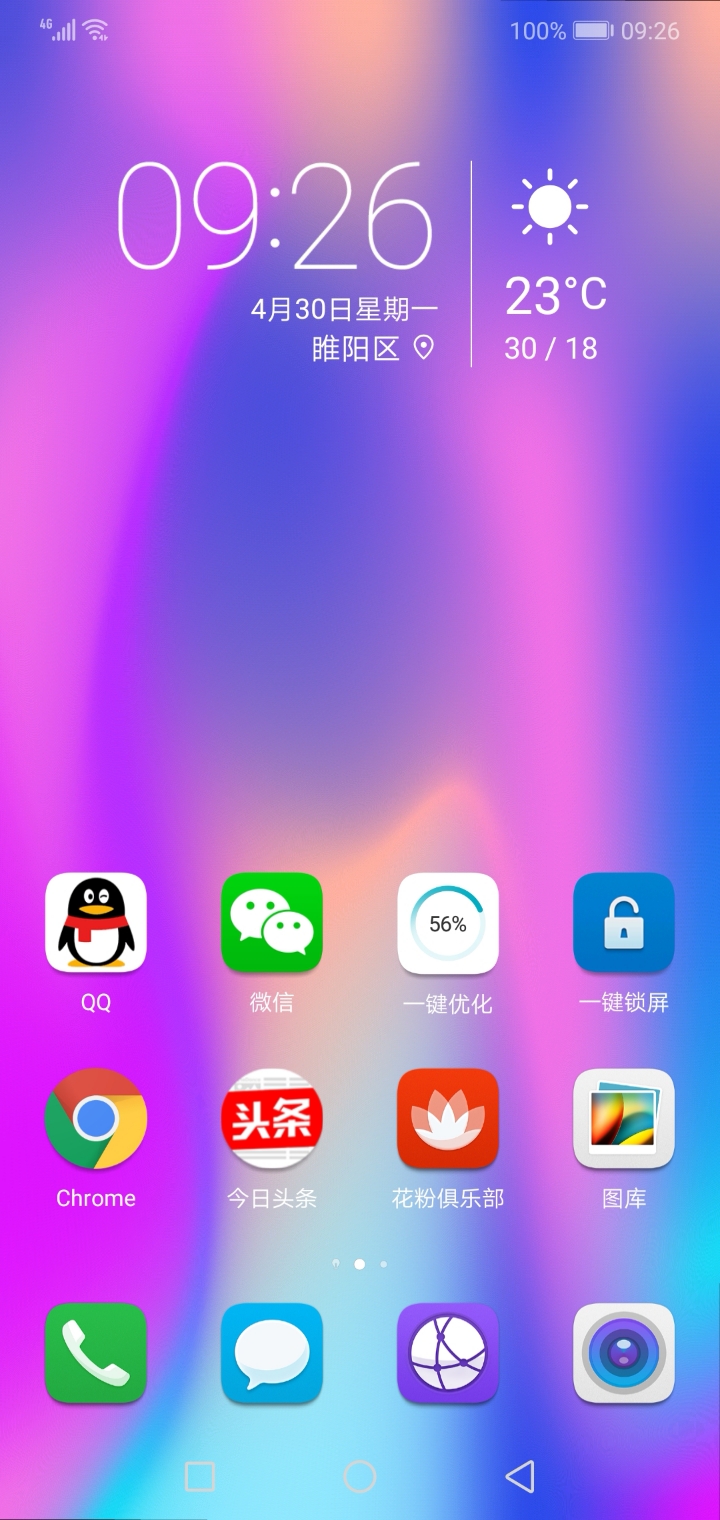Image resolution: width=720 pixels, height=1520 pixels.
Task: Tap the 一键优化 optimizer widget
Action: tap(448, 923)
